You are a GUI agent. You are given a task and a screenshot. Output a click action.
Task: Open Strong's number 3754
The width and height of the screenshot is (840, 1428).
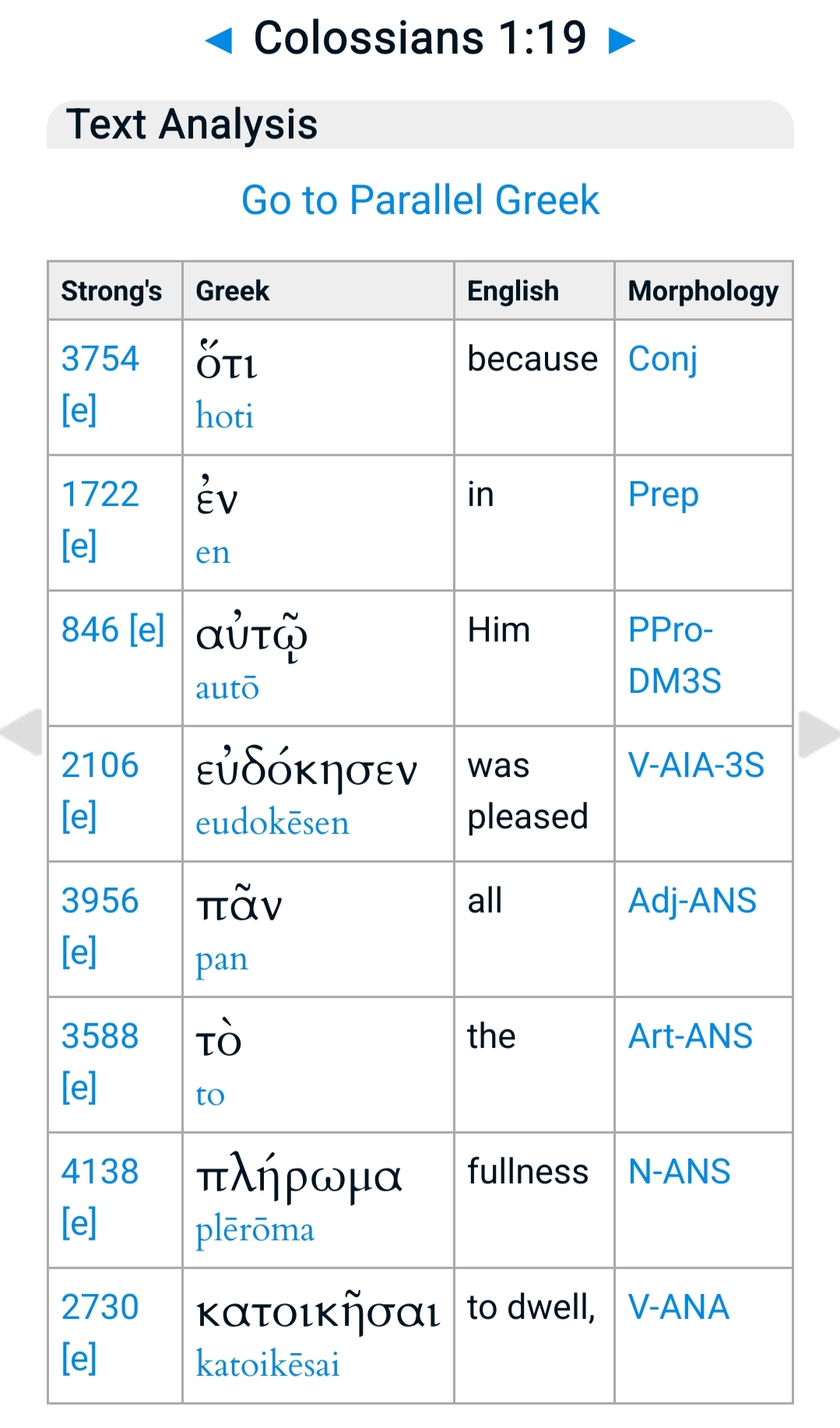(x=100, y=359)
